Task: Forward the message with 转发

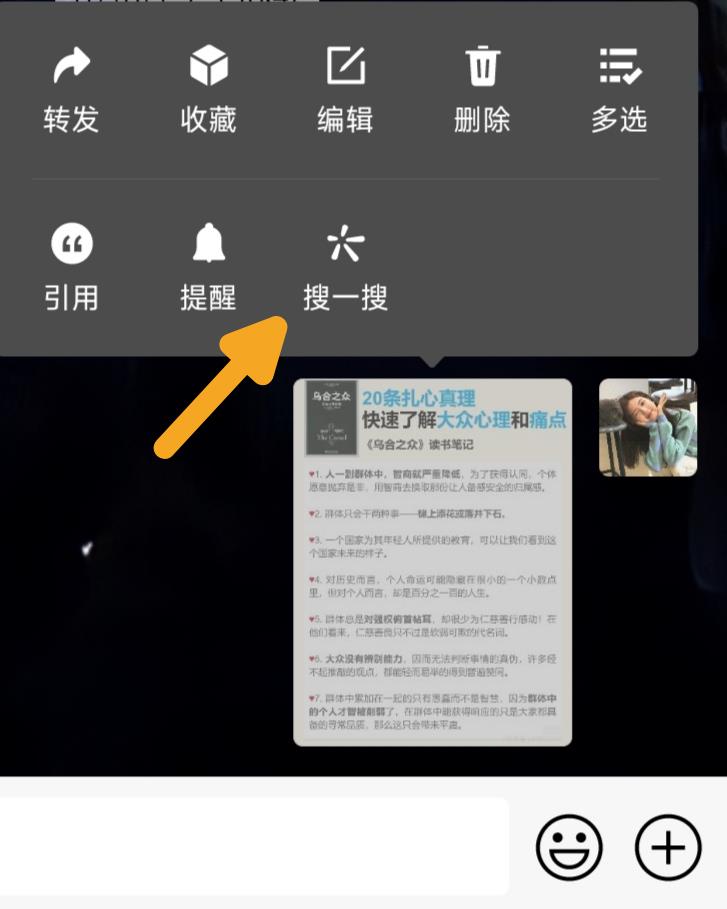Action: click(71, 90)
